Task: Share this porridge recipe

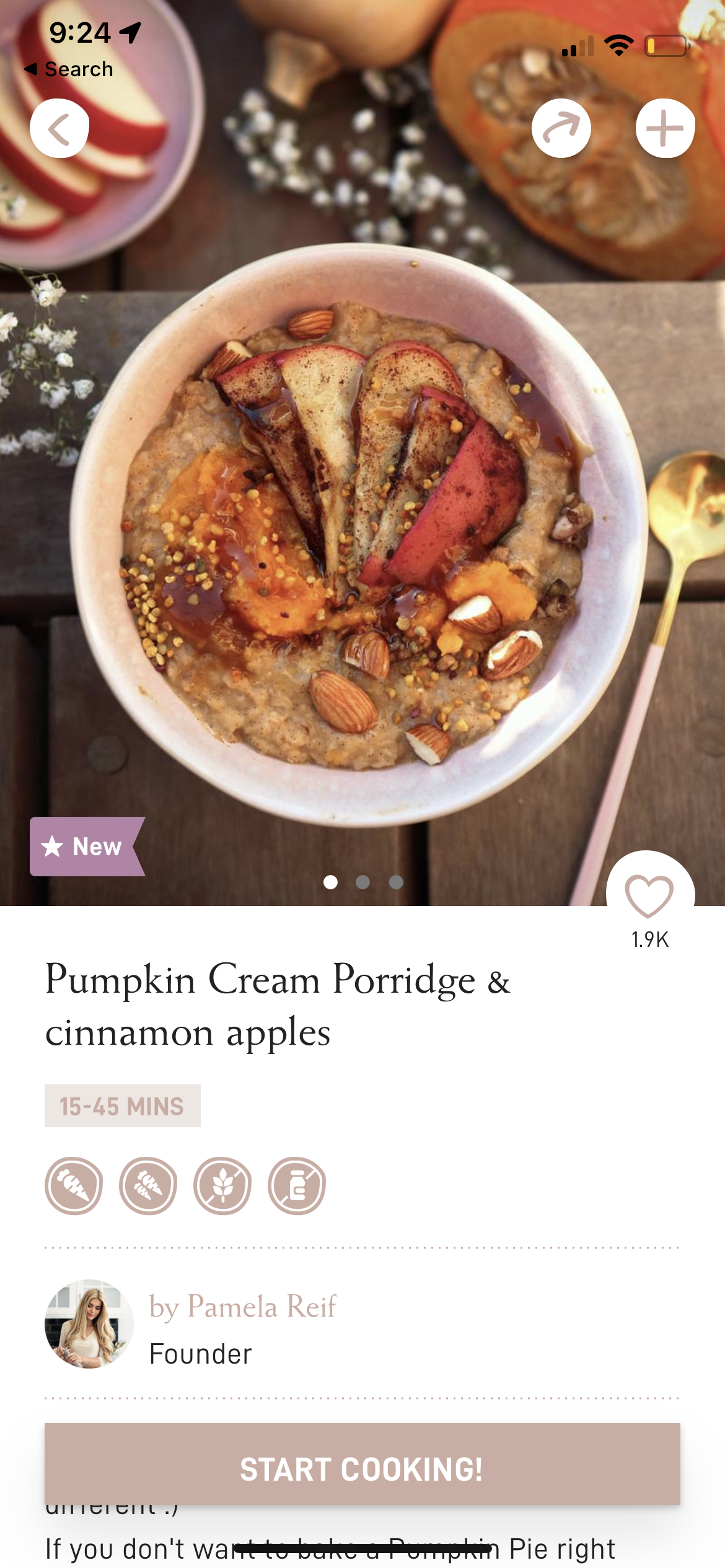Action: click(561, 129)
